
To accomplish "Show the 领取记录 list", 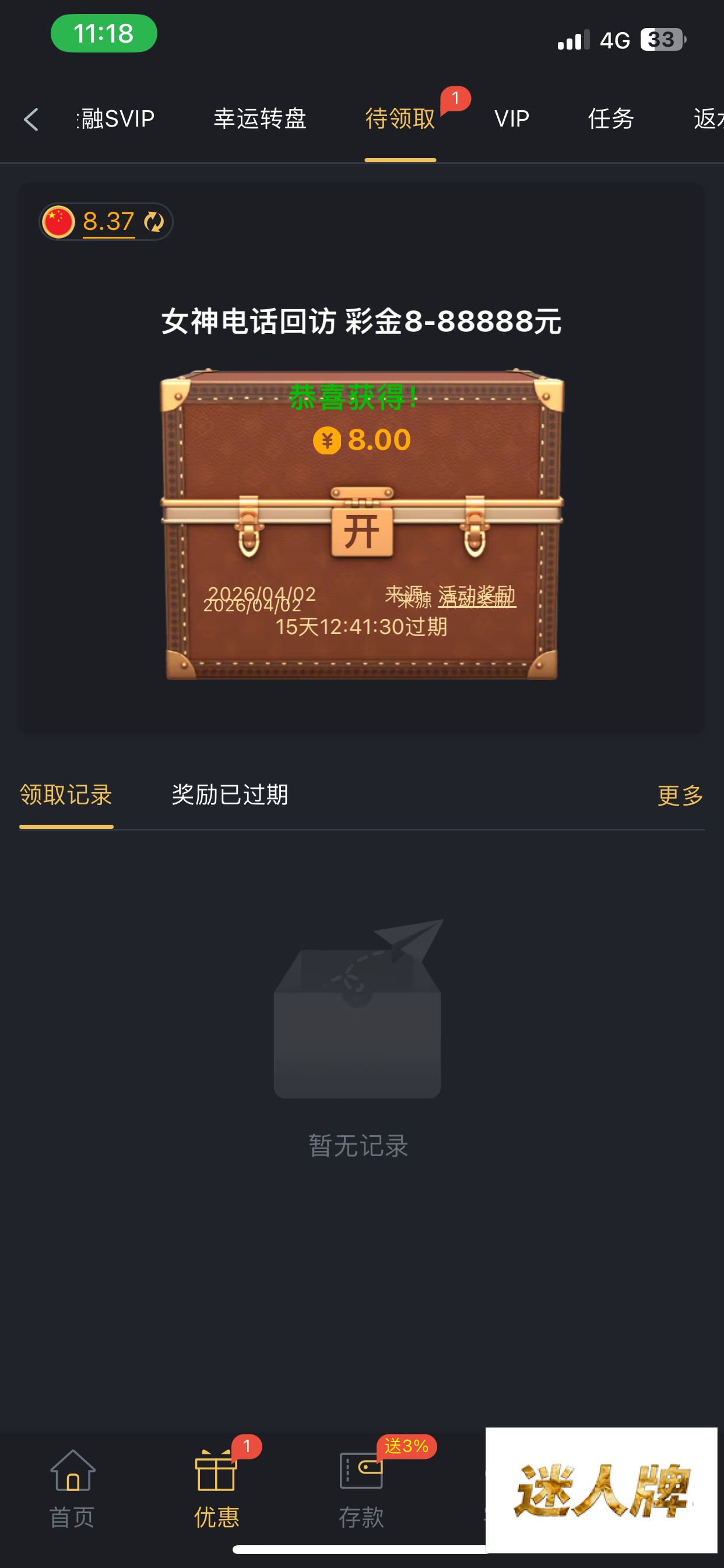I will pyautogui.click(x=66, y=795).
